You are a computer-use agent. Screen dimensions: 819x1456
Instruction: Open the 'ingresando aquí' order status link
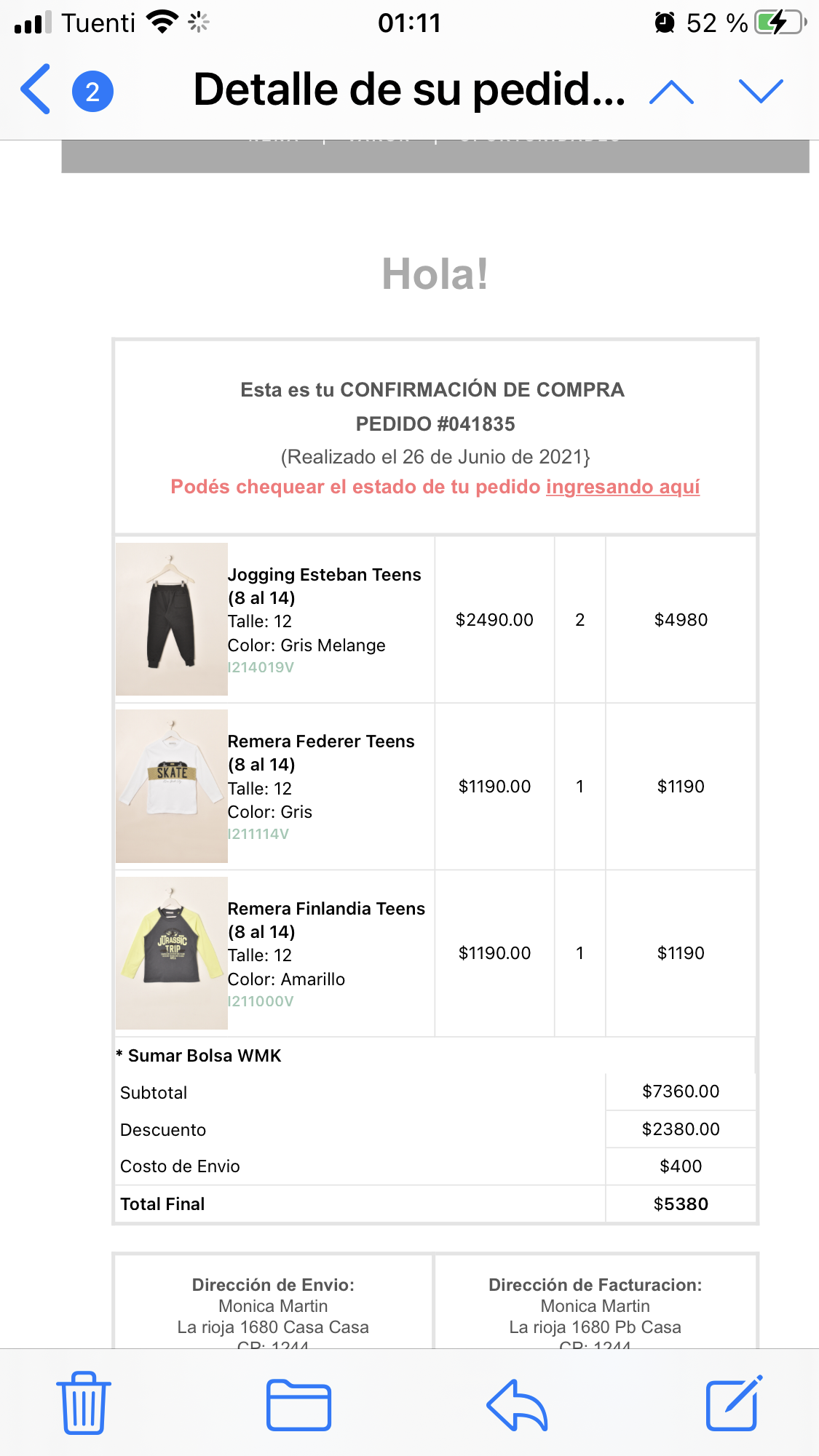click(622, 487)
